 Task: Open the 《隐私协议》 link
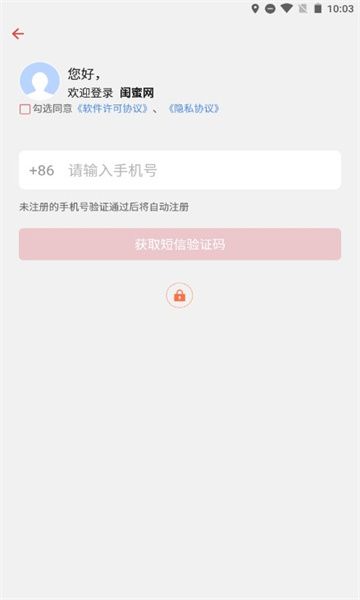[x=194, y=109]
